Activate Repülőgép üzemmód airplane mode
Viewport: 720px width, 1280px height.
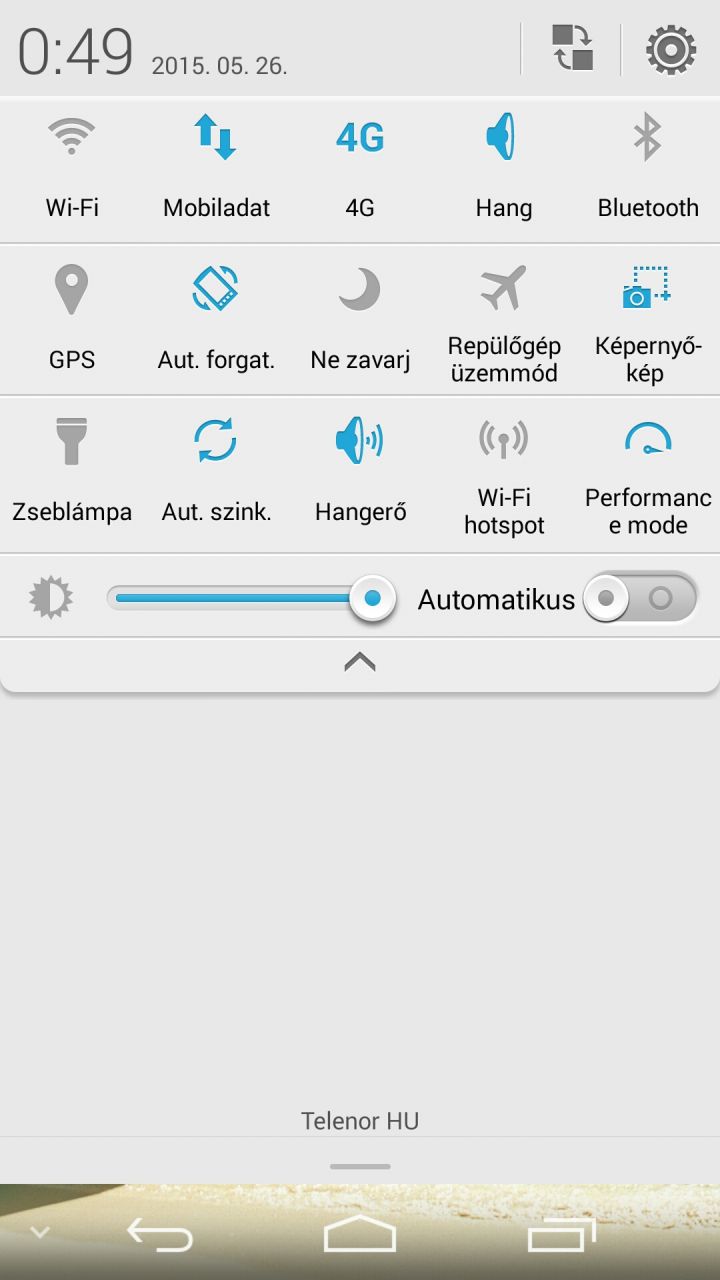(504, 320)
